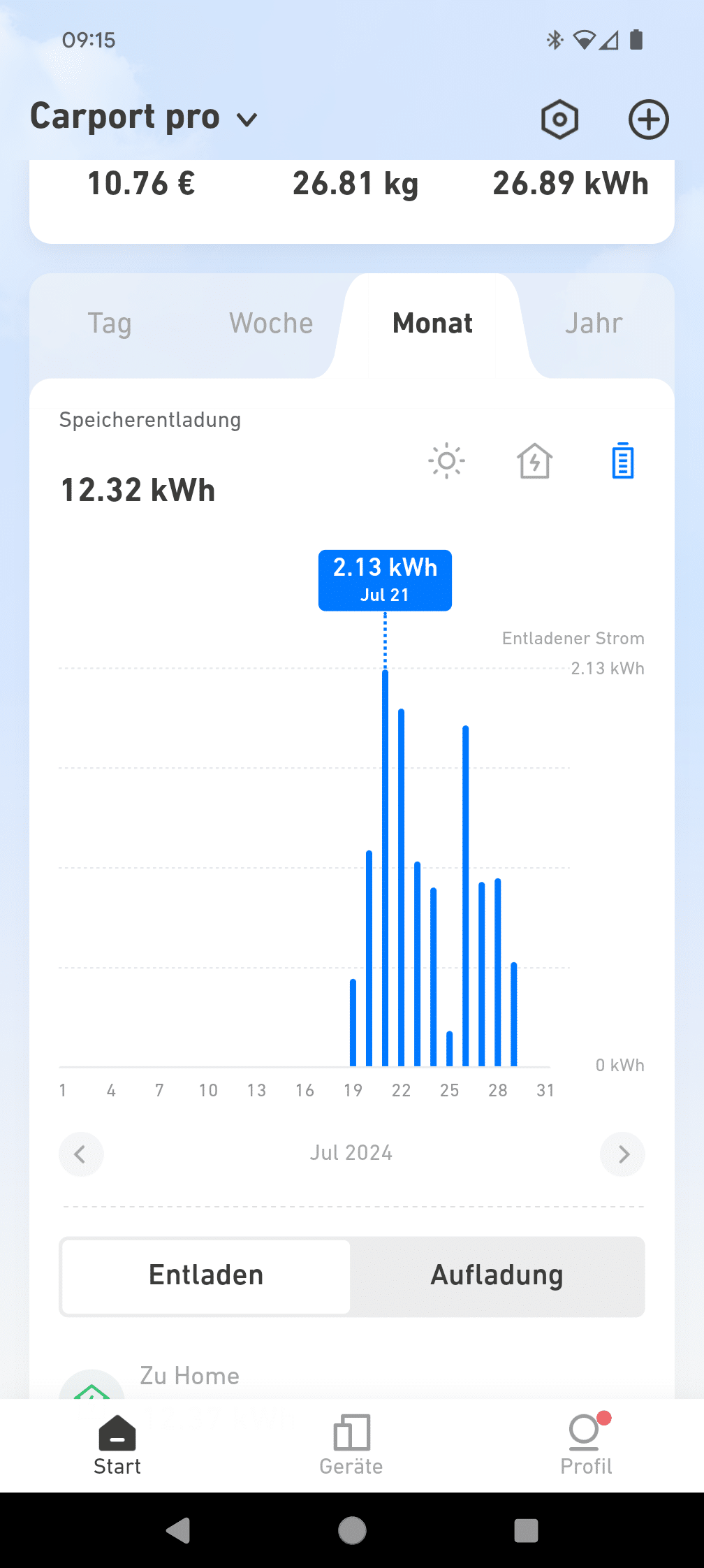Switch to the Jahr tab
The height and width of the screenshot is (1568, 704).
click(x=594, y=324)
